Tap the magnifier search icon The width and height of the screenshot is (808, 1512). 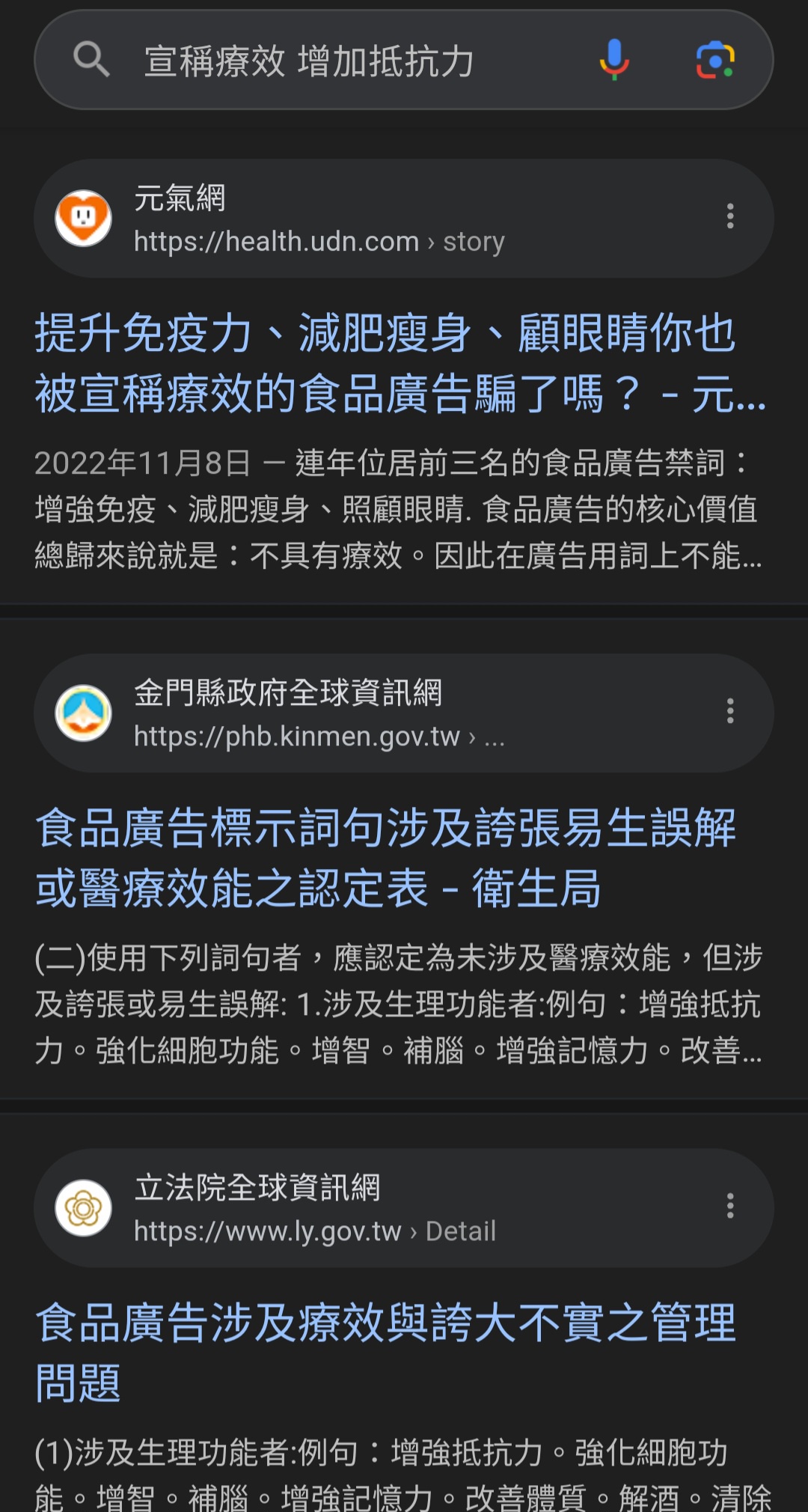tap(91, 59)
